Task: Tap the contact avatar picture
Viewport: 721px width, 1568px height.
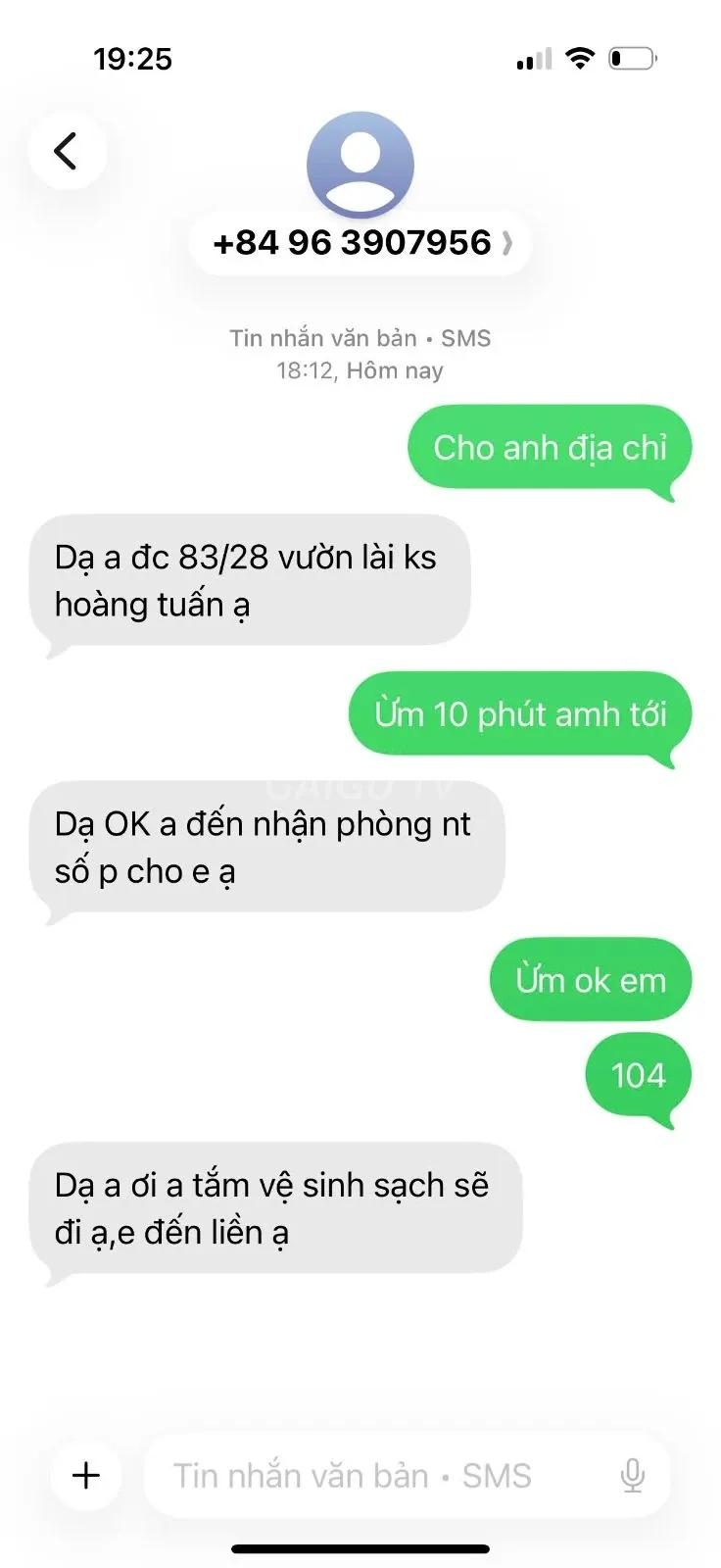Action: click(360, 165)
